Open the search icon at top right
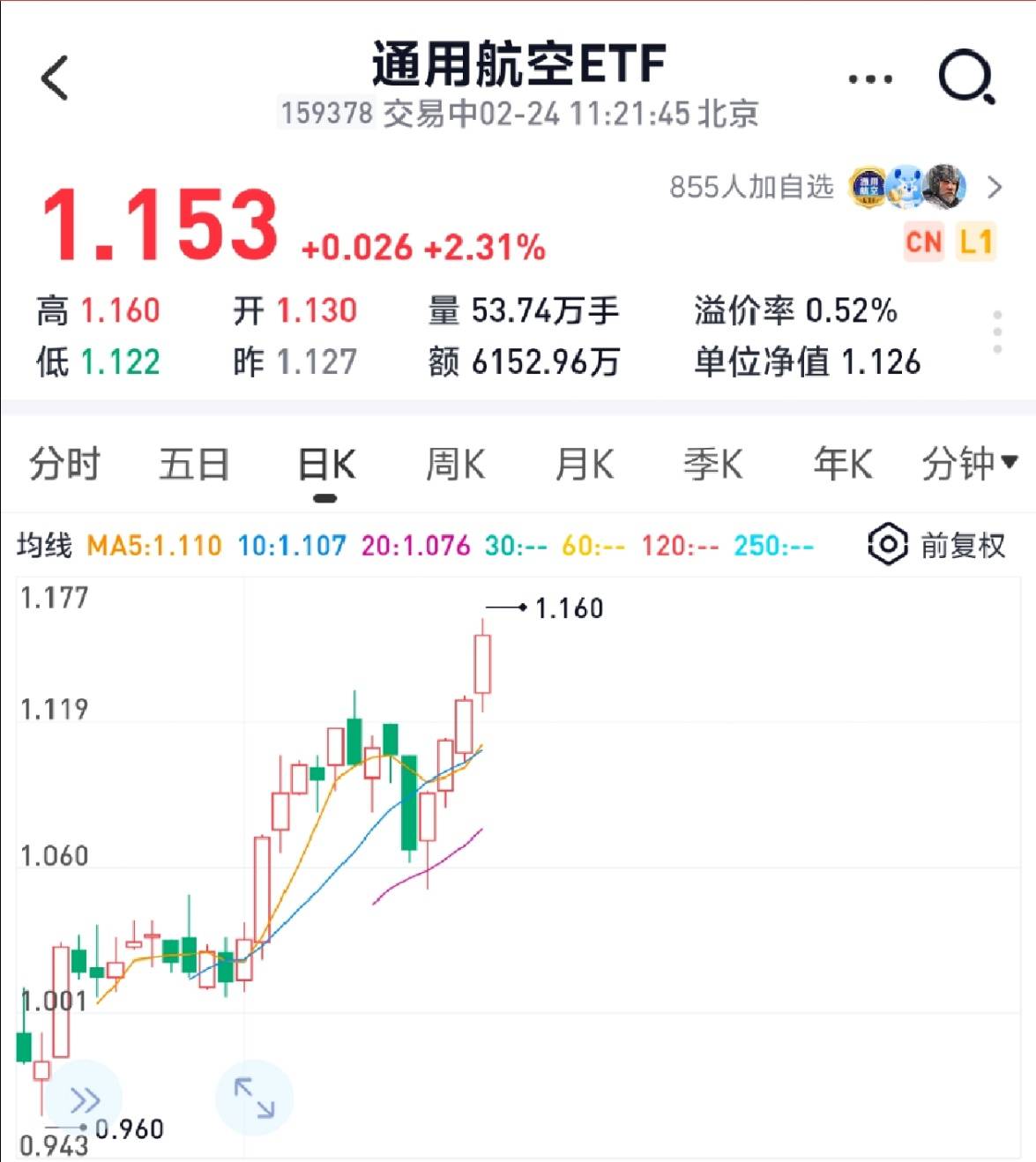Viewport: 1036px width, 1162px height. pos(966,75)
